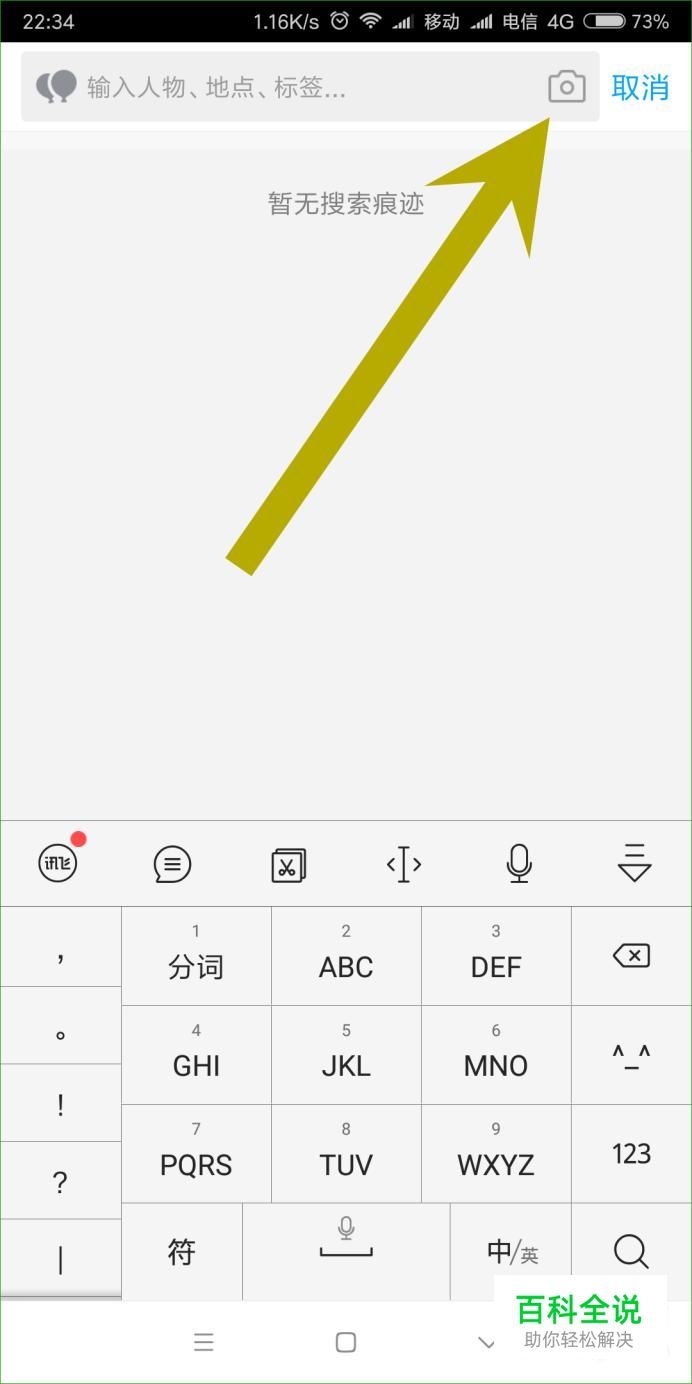
Task: Tap the space bar key
Action: [346, 1251]
